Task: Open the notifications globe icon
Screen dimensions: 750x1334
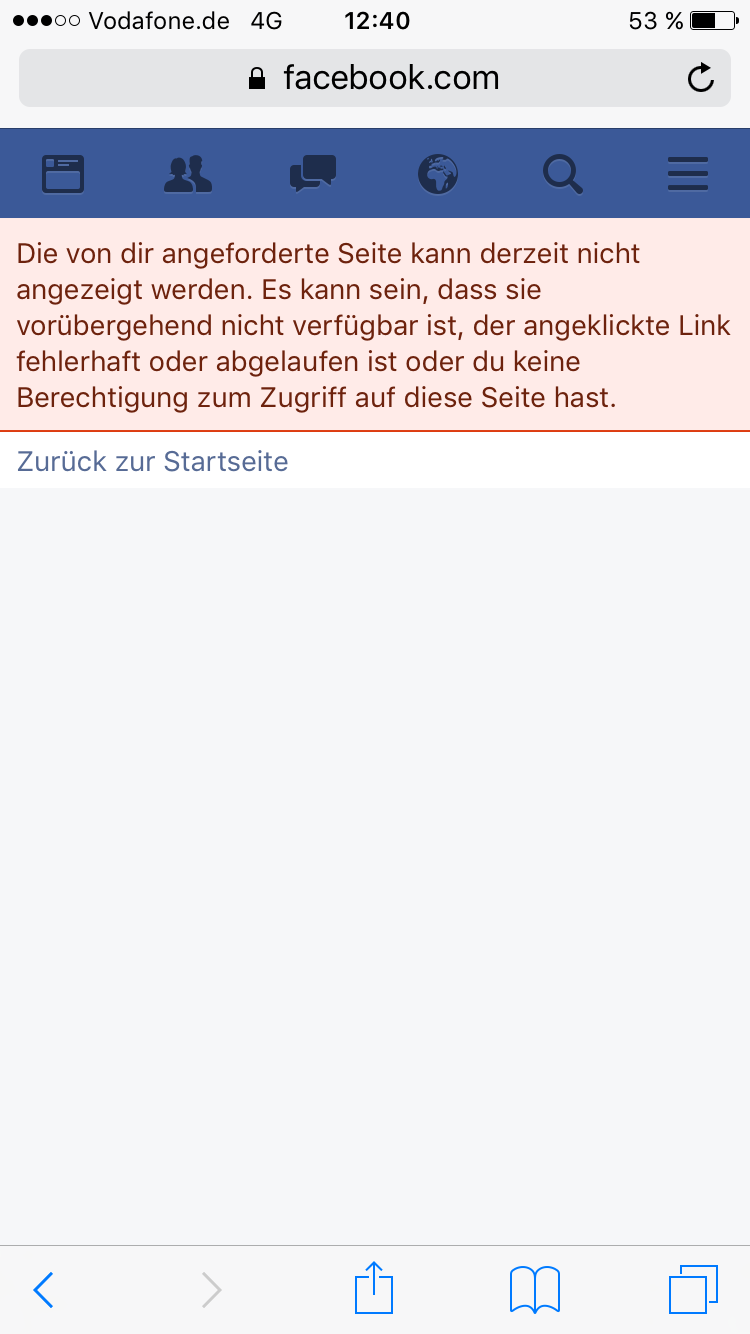Action: pyautogui.click(x=438, y=174)
